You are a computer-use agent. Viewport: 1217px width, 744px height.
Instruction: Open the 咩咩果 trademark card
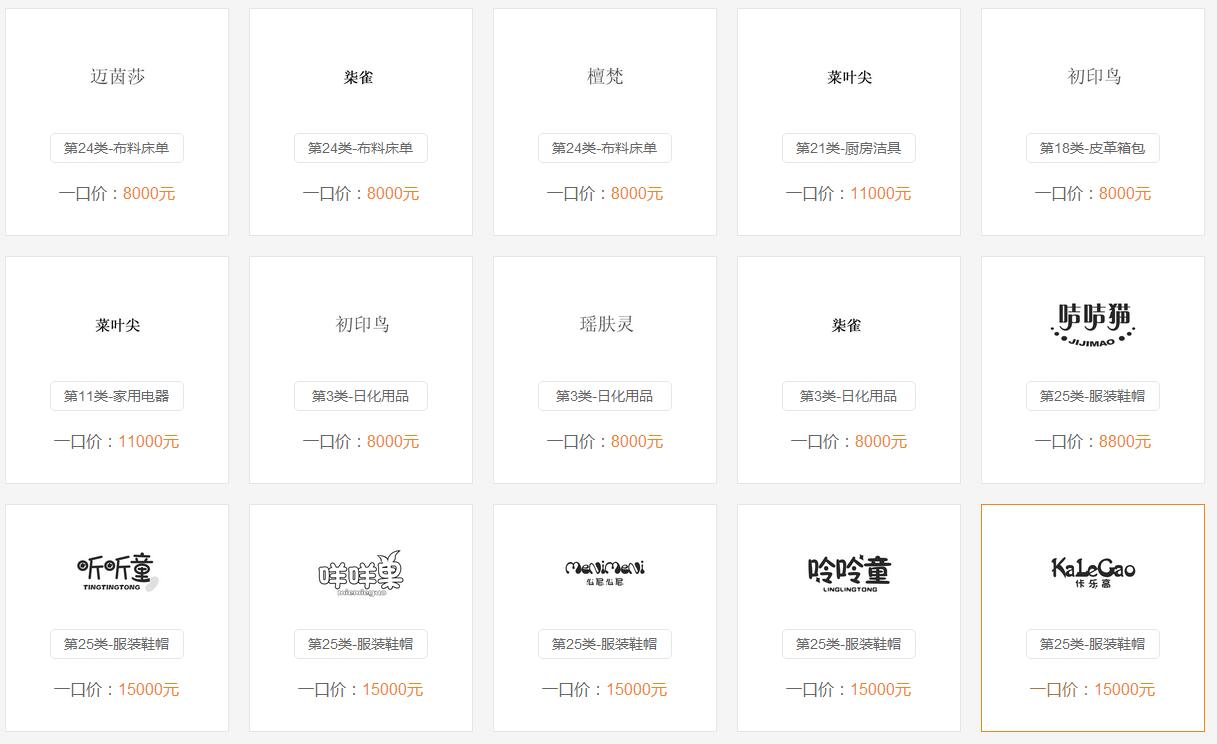point(360,572)
